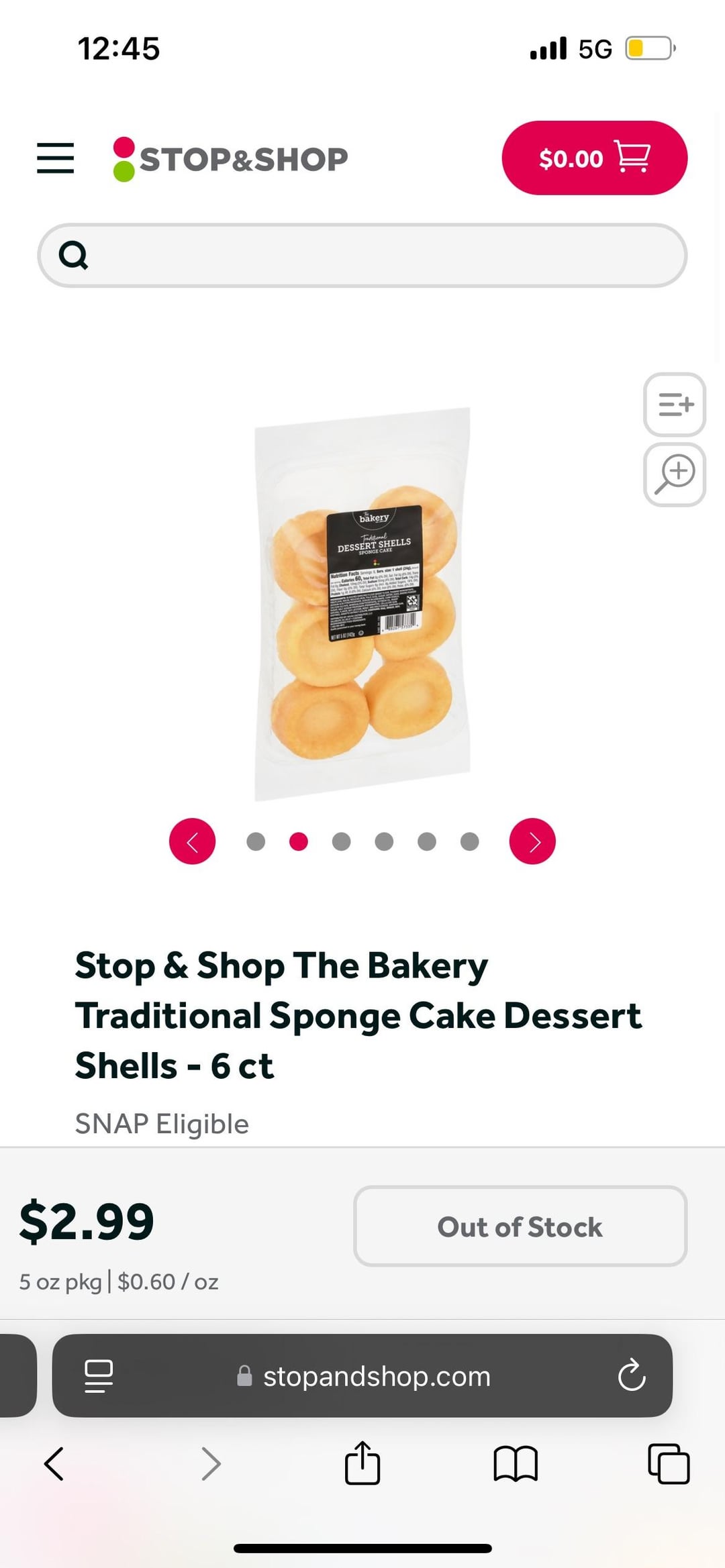Image resolution: width=725 pixels, height=1568 pixels.
Task: Open the hamburger menu
Action: click(x=55, y=158)
